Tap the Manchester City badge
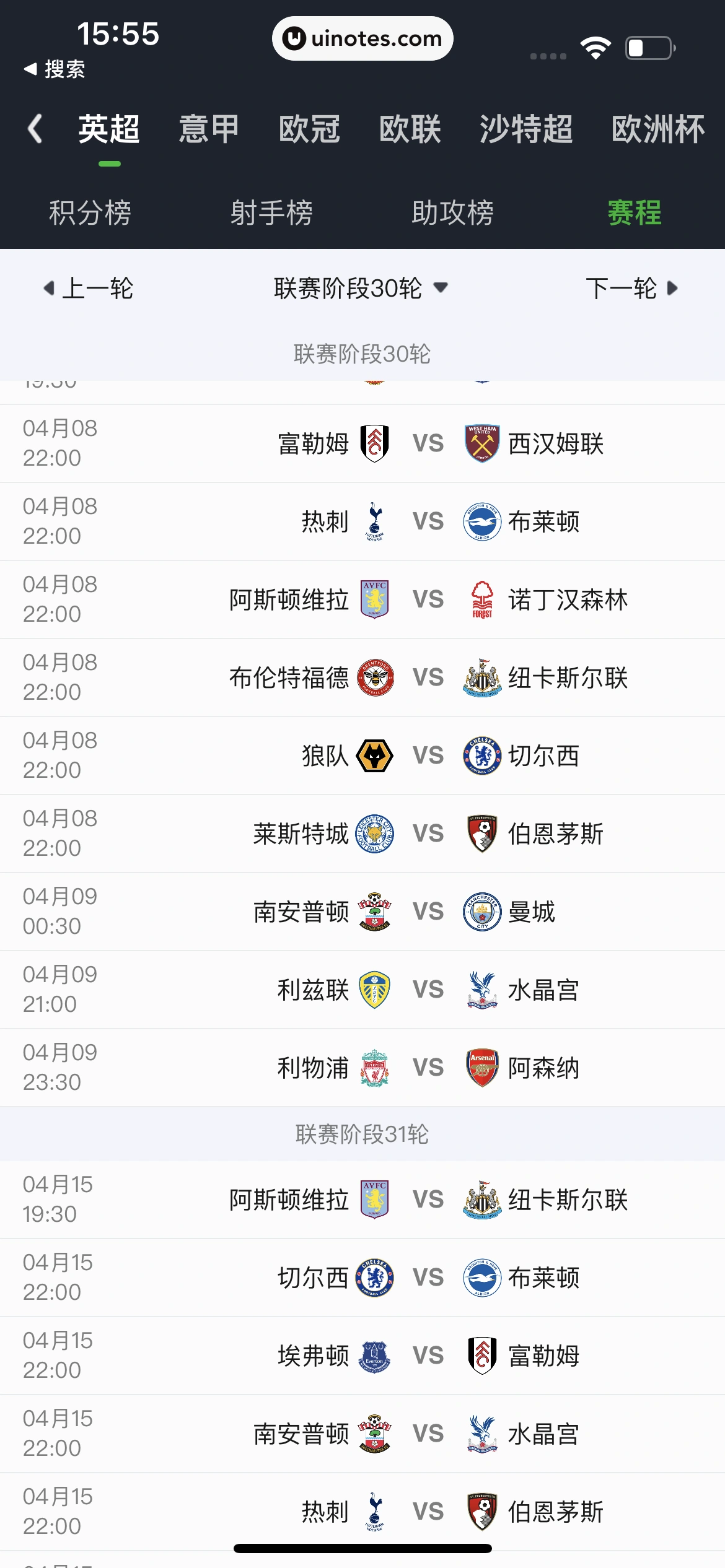 click(x=481, y=911)
